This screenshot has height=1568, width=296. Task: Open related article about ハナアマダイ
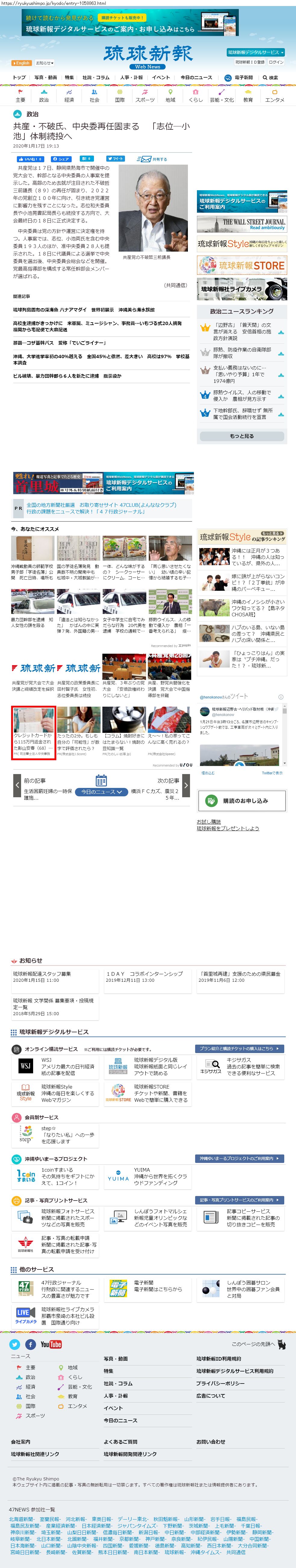[83, 310]
